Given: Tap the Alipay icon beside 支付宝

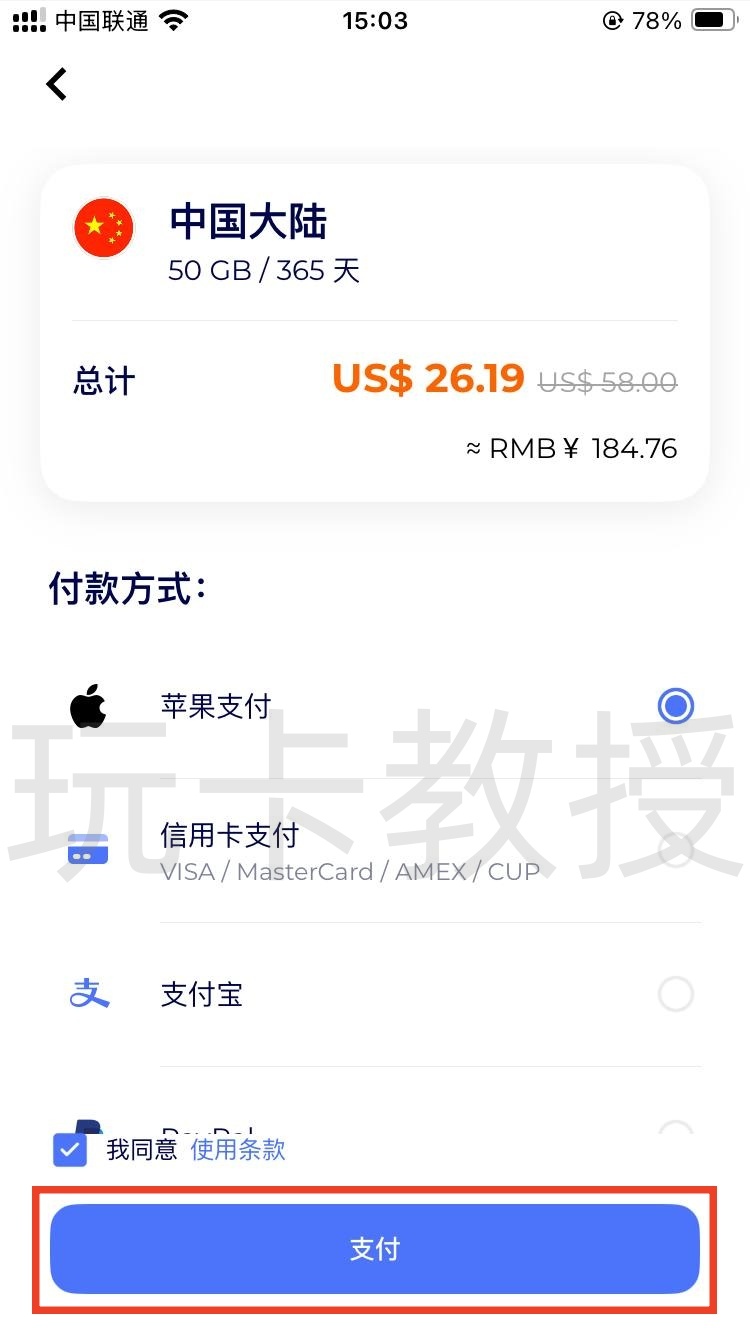Looking at the screenshot, I should point(88,993).
